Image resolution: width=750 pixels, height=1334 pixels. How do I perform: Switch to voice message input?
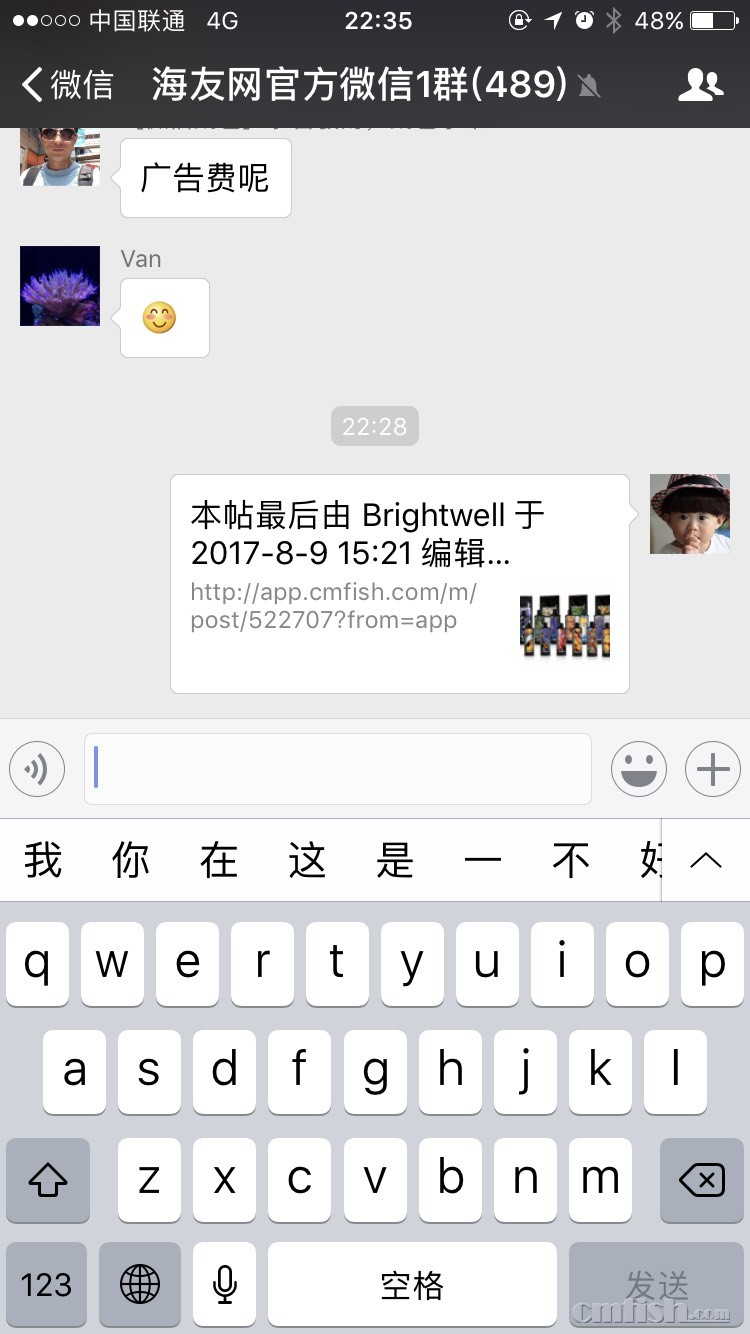point(37,769)
